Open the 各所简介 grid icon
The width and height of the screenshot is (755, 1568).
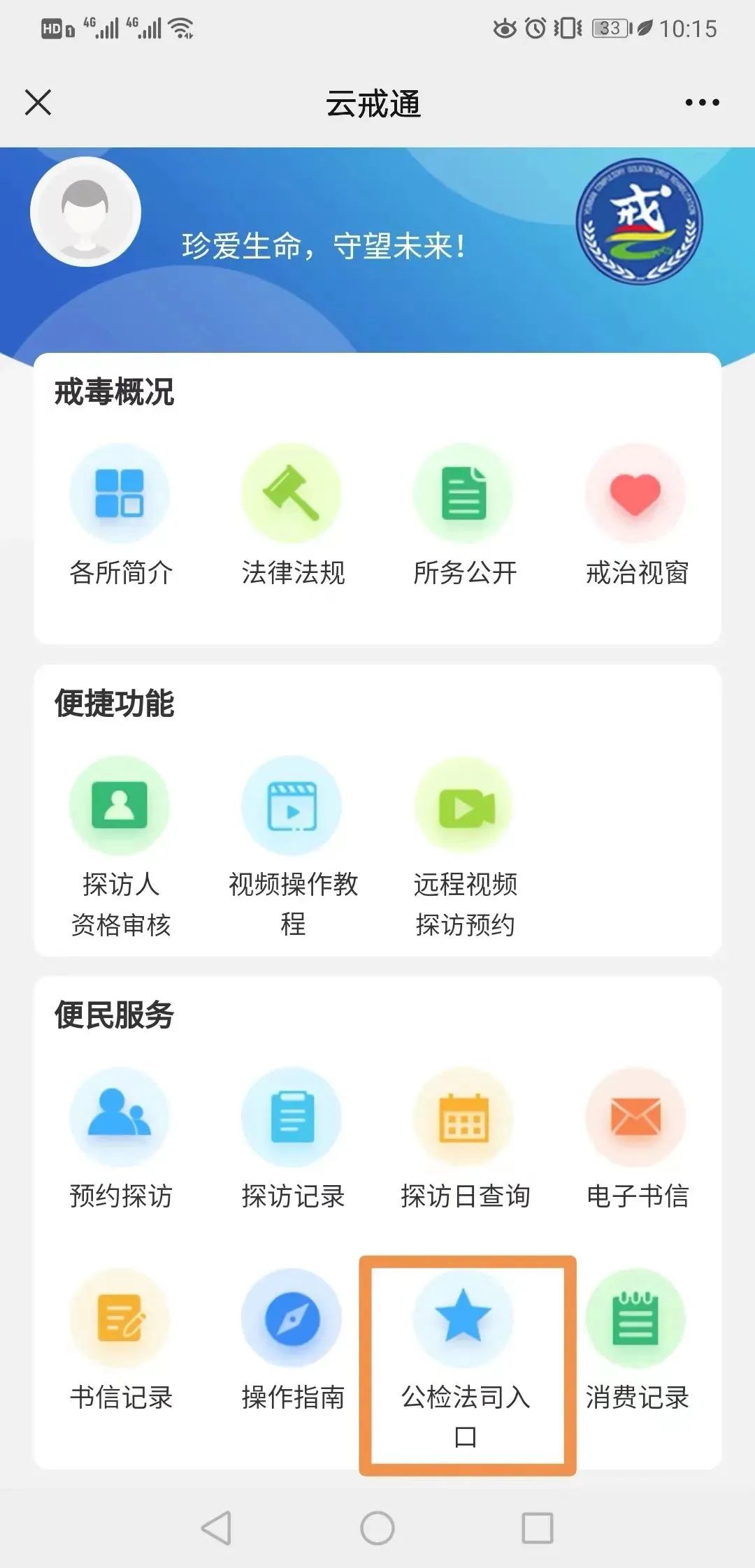click(120, 493)
